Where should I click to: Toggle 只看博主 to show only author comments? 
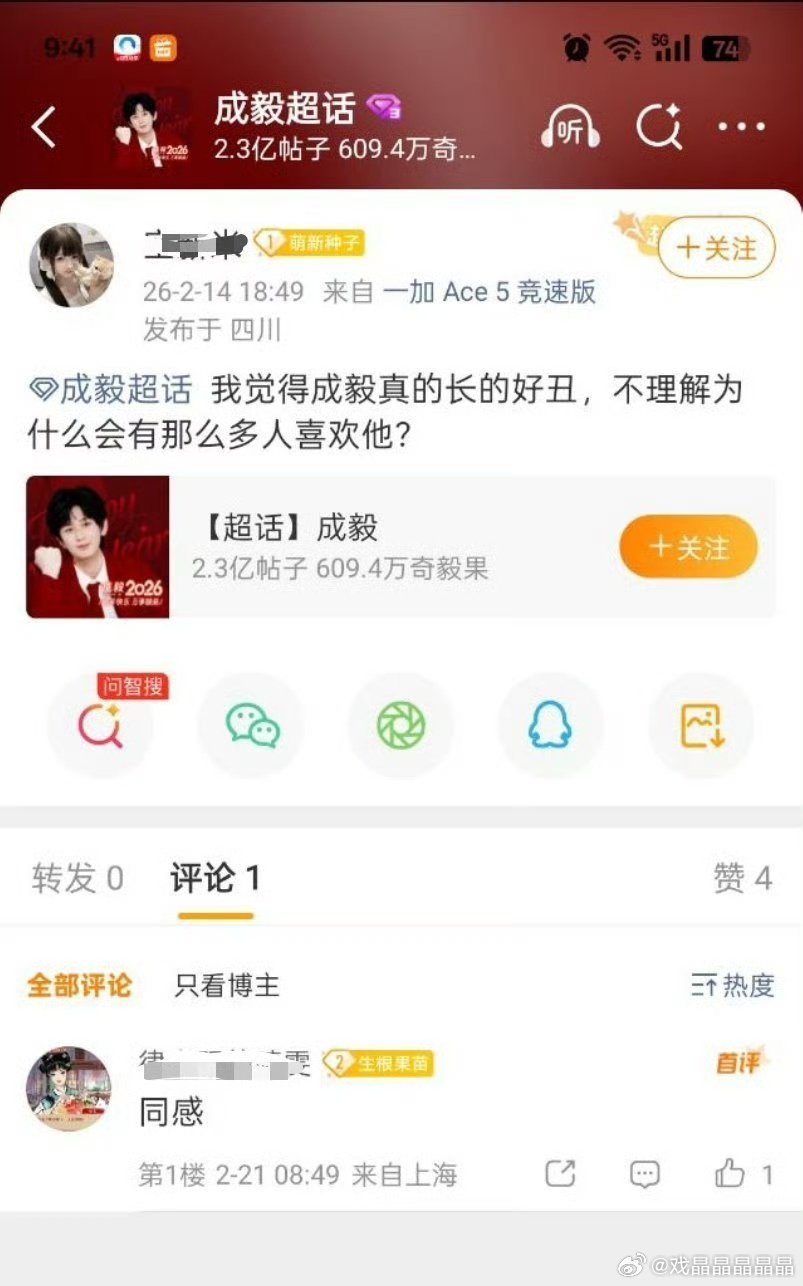(224, 986)
